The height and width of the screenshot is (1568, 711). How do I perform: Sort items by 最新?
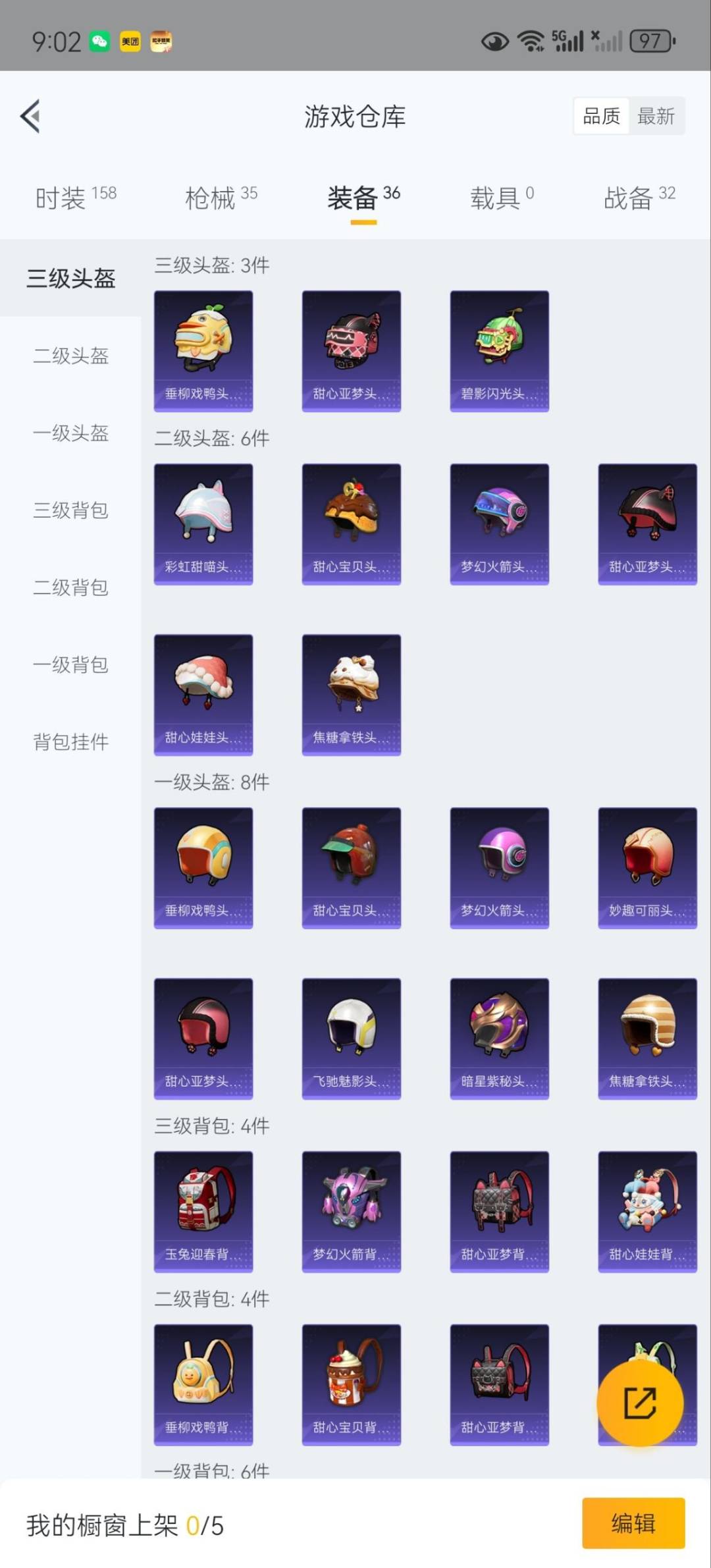(656, 117)
